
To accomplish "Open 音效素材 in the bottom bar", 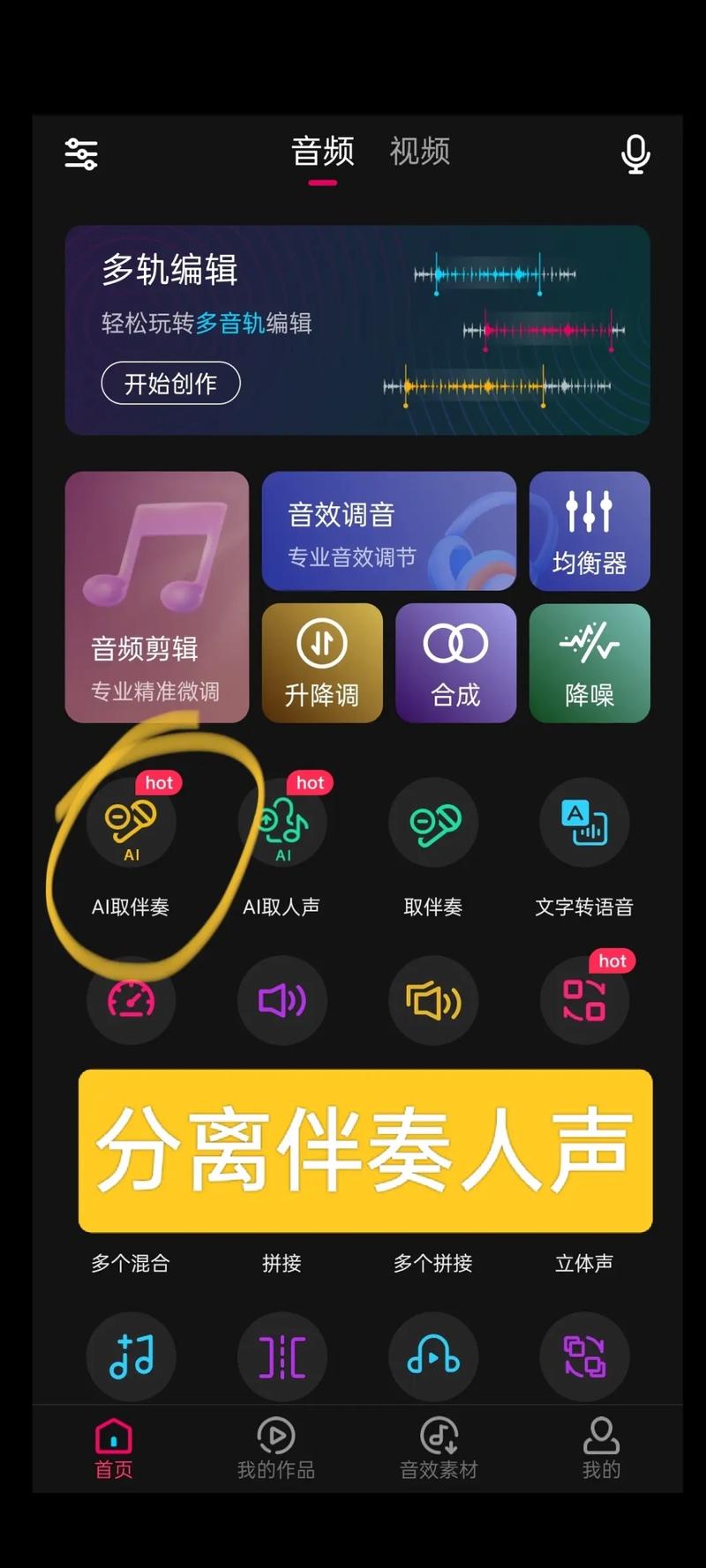I will tap(438, 1446).
